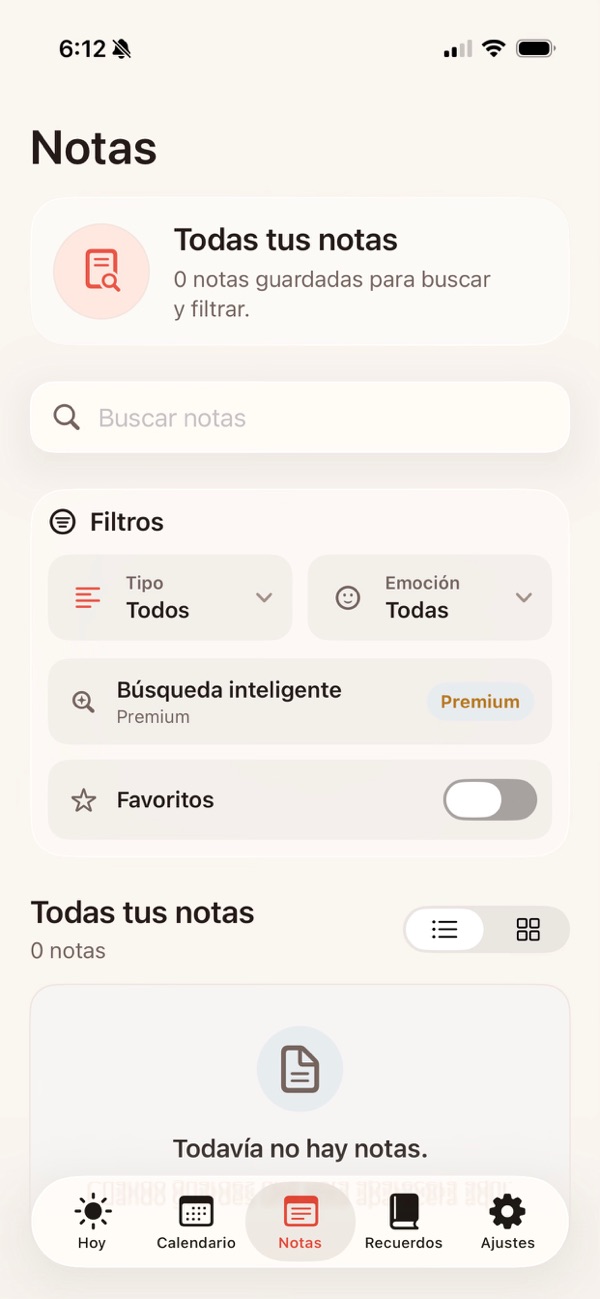600x1299 pixels.
Task: Go to the Hoy tab
Action: 92,1222
